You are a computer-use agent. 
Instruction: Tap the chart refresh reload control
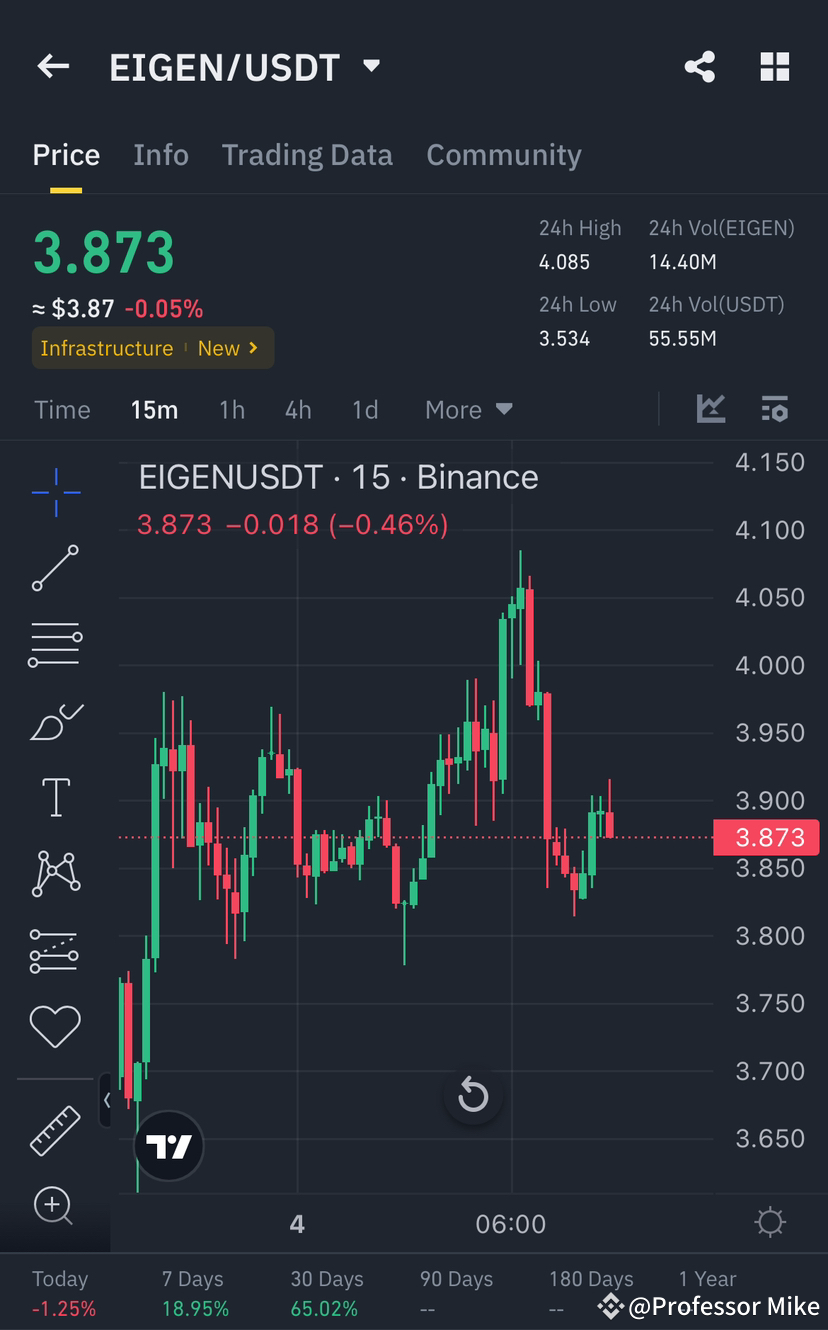472,1096
